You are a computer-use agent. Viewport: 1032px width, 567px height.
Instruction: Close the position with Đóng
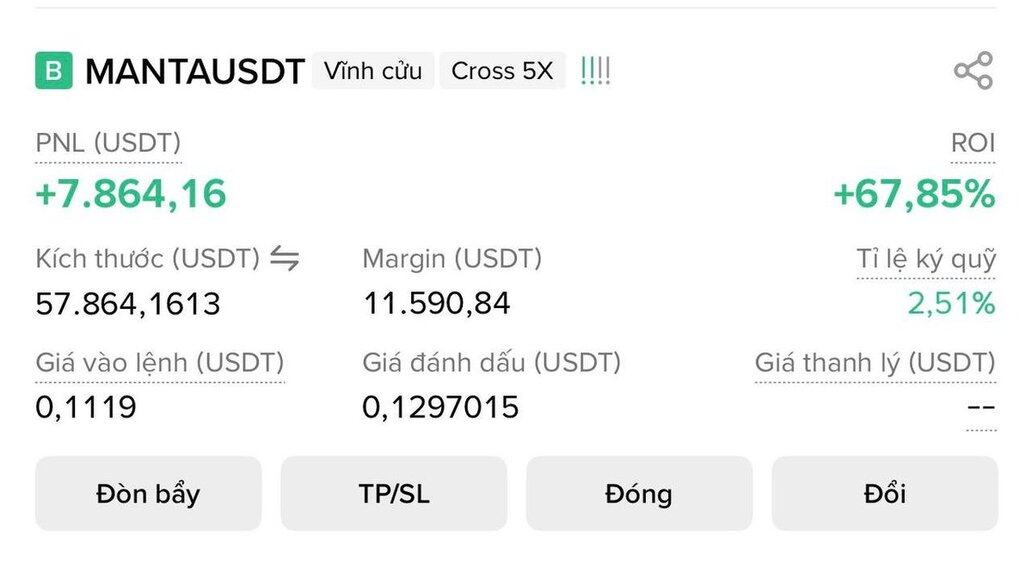coord(639,493)
